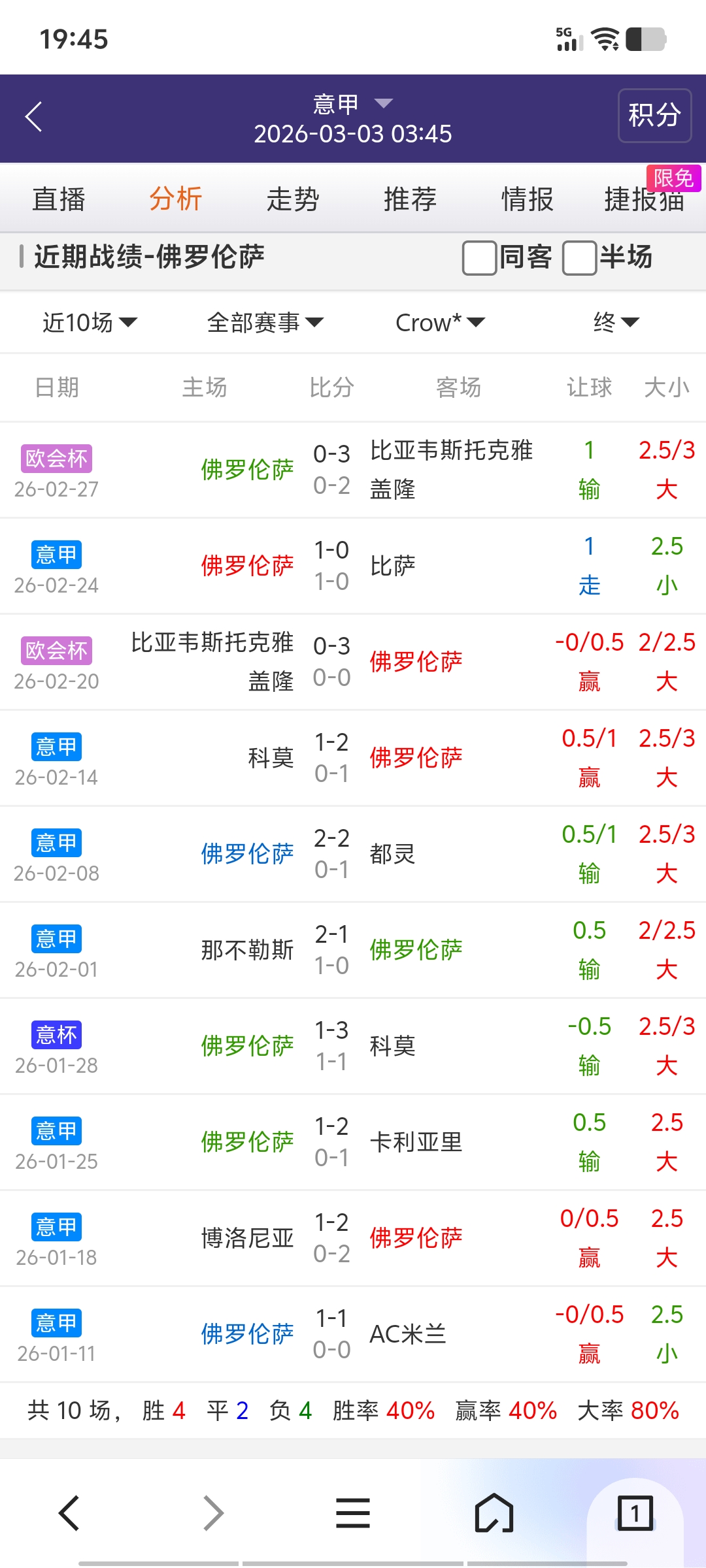
Task: Enable the 半场 checkbox
Action: (x=579, y=257)
